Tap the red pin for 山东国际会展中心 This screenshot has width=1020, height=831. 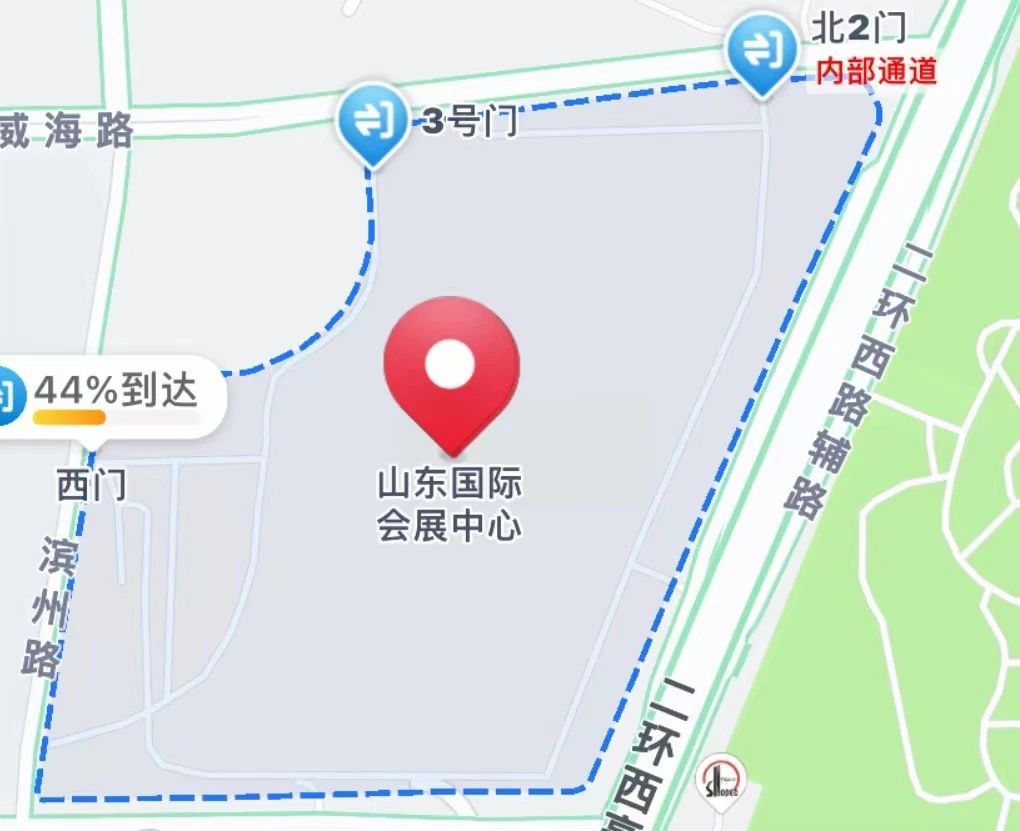(x=450, y=367)
